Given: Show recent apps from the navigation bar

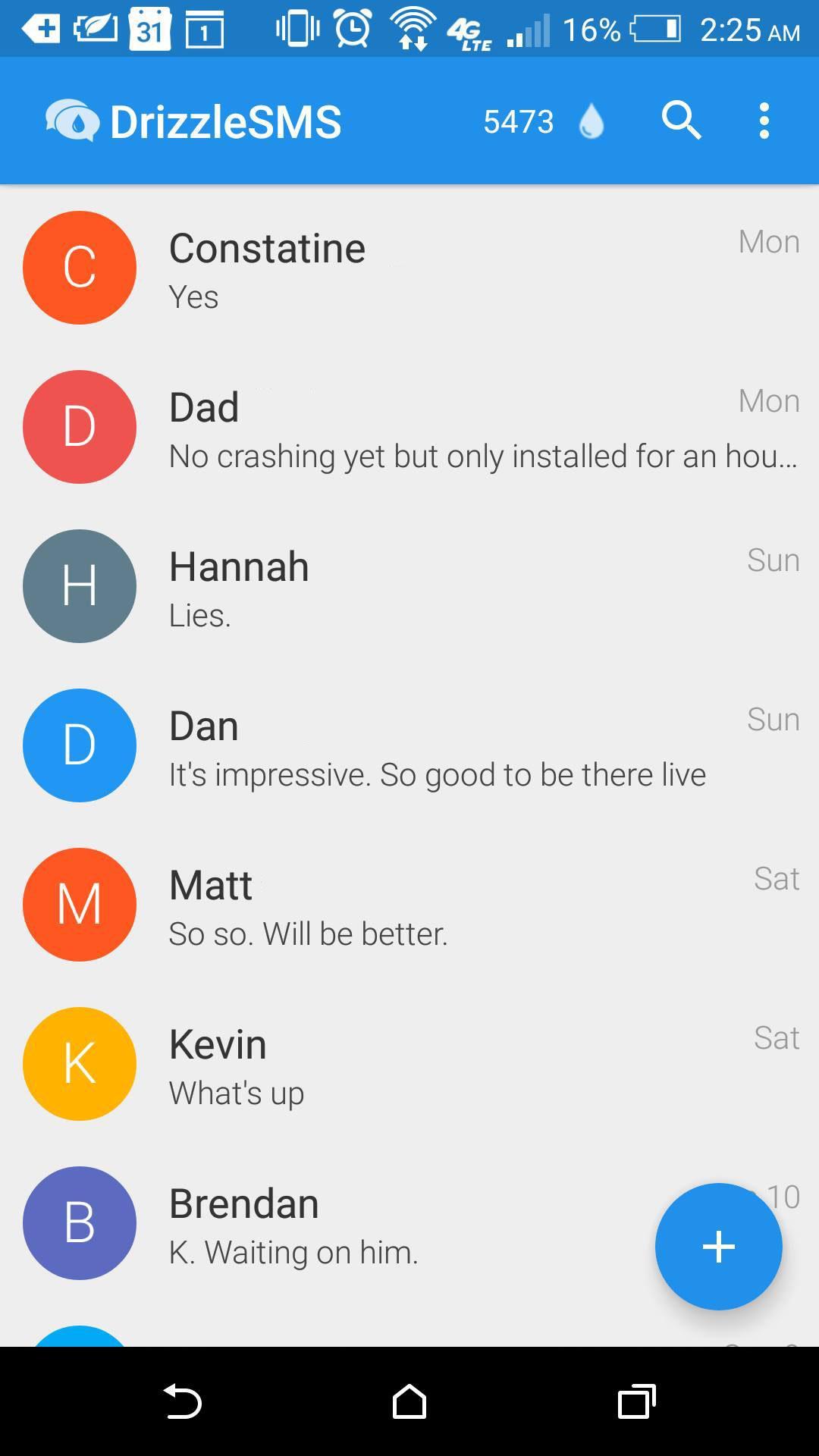Looking at the screenshot, I should [636, 1401].
